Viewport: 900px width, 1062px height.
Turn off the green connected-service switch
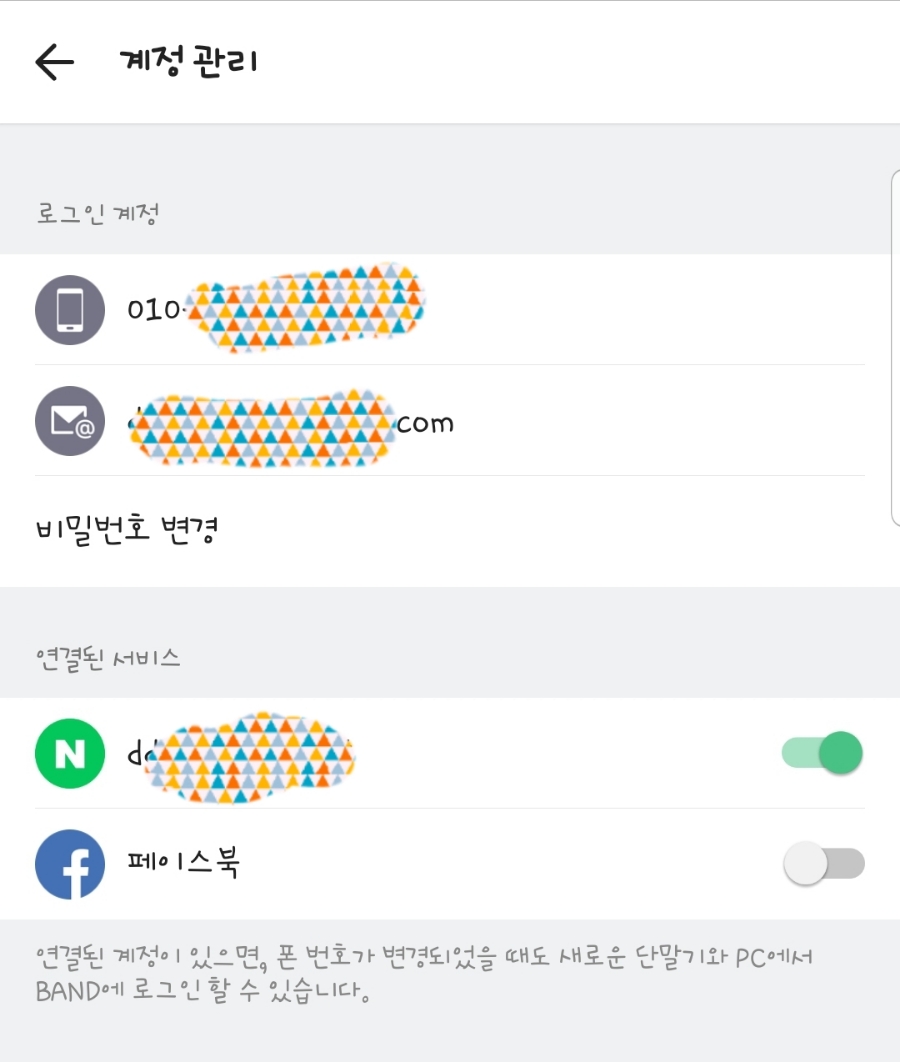[x=822, y=752]
